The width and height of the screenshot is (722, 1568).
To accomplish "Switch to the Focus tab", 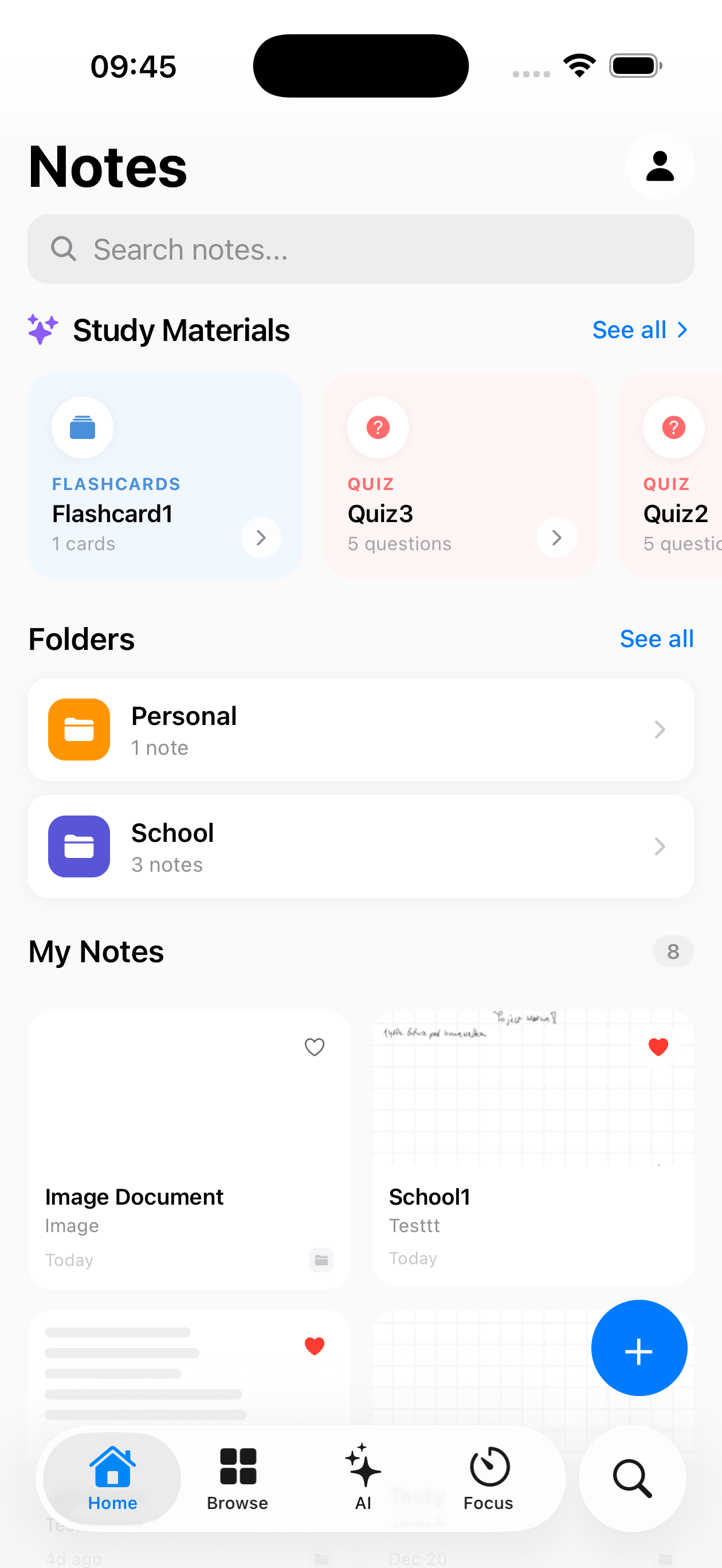I will coord(488,1478).
